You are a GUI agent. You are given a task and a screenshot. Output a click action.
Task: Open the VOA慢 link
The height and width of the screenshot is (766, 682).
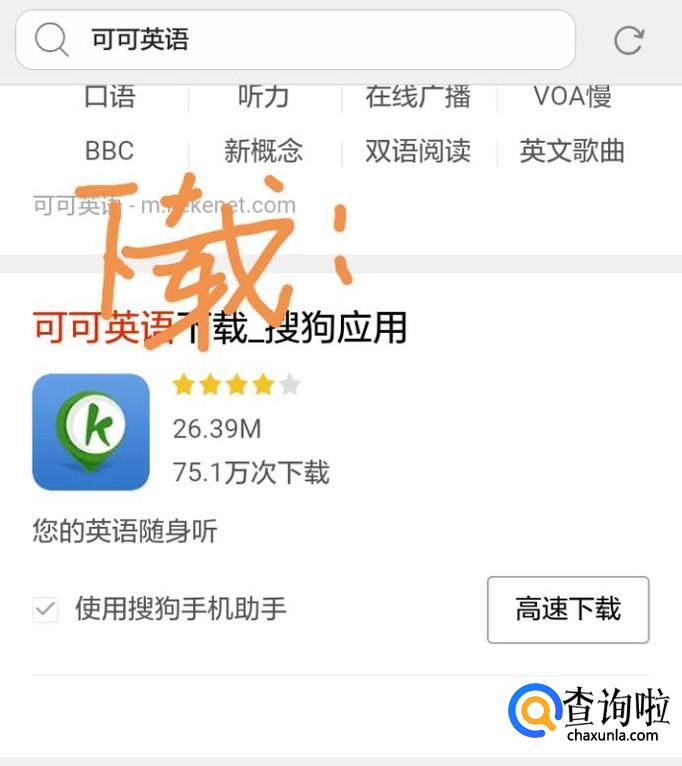tap(572, 97)
